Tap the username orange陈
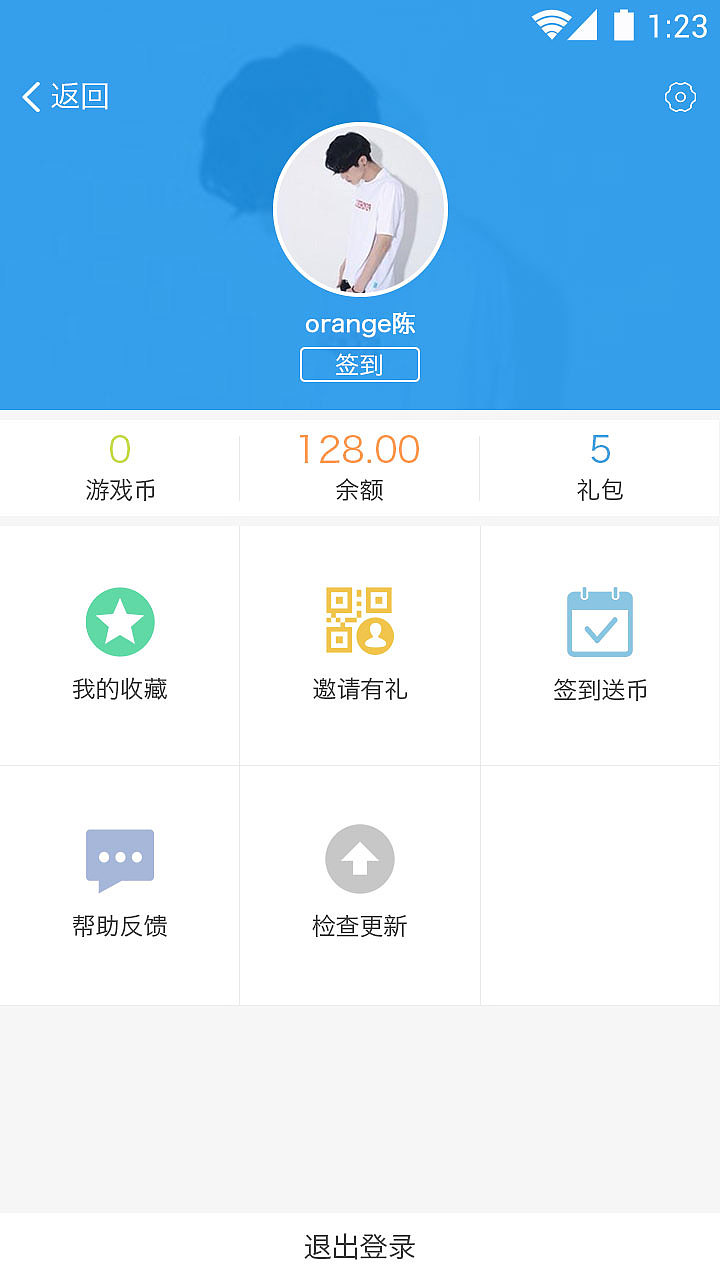 coord(360,323)
